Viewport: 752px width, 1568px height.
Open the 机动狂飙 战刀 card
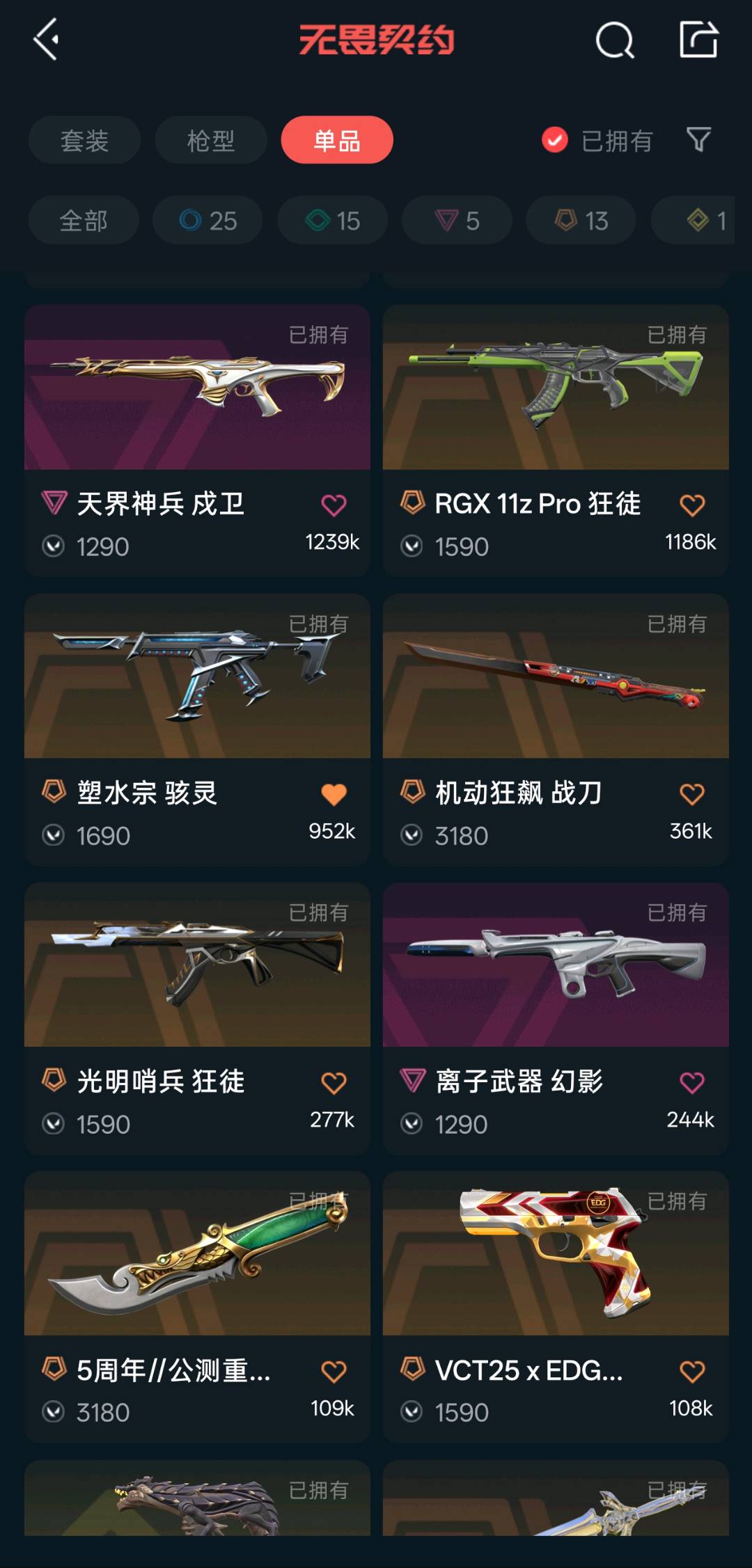[x=556, y=729]
